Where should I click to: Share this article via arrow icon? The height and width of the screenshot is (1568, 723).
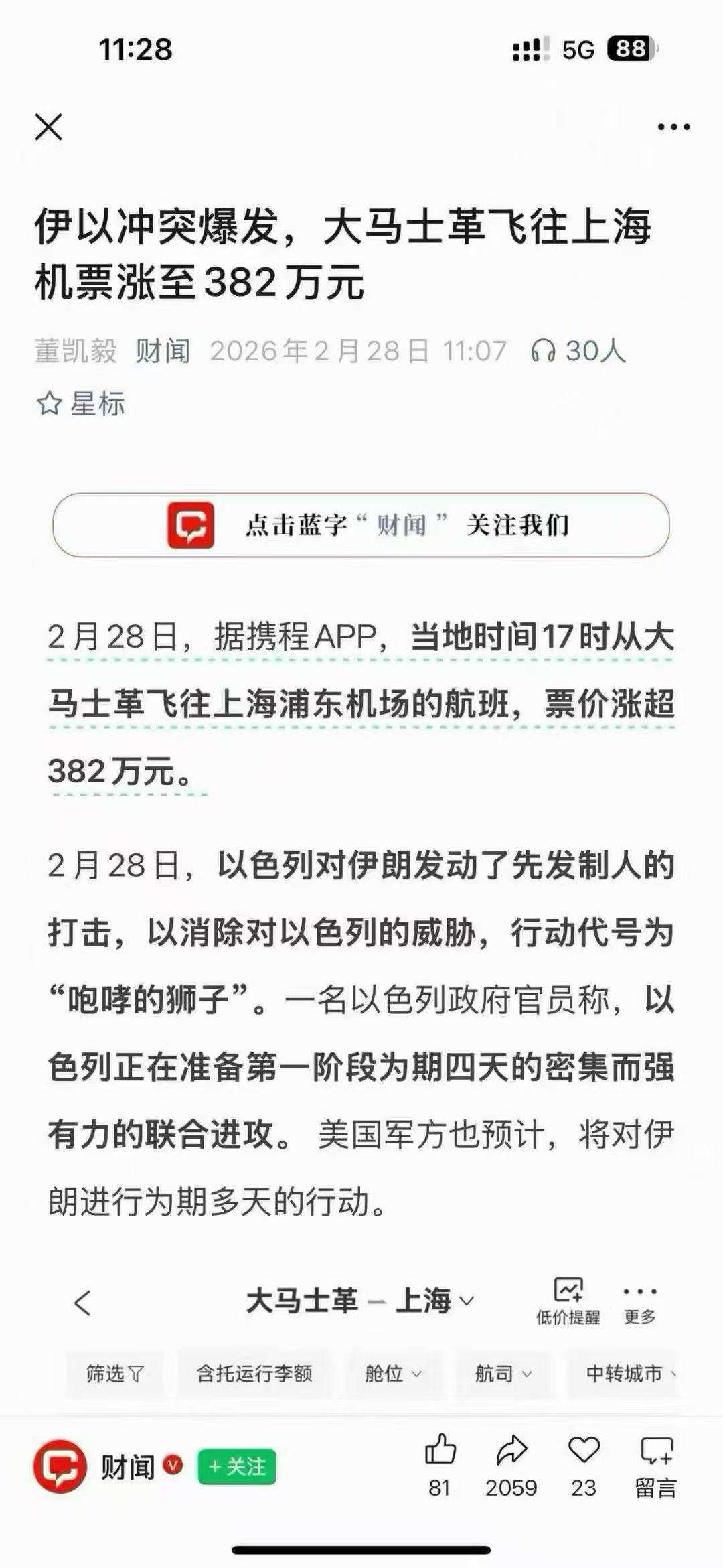(x=511, y=1451)
